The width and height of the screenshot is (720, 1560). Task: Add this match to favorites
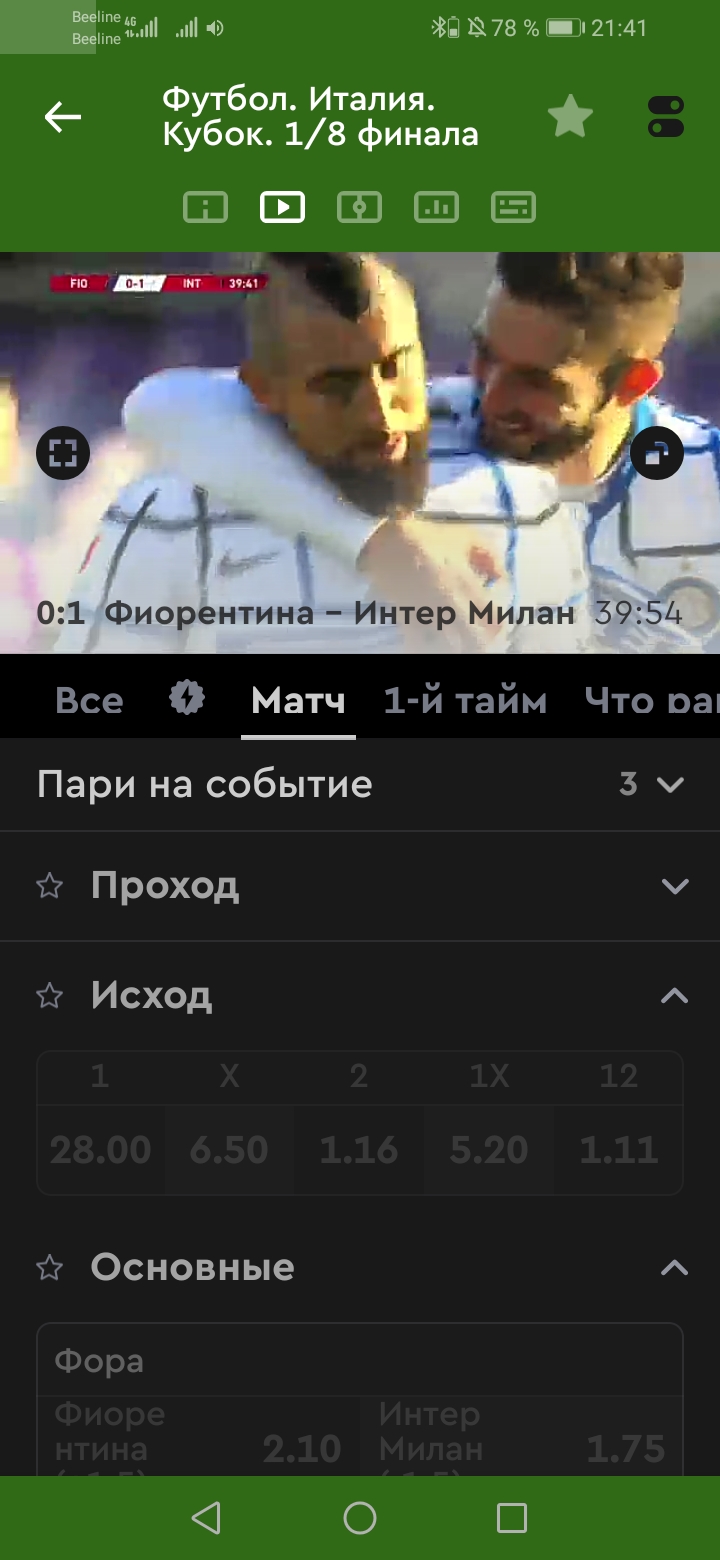pyautogui.click(x=570, y=117)
